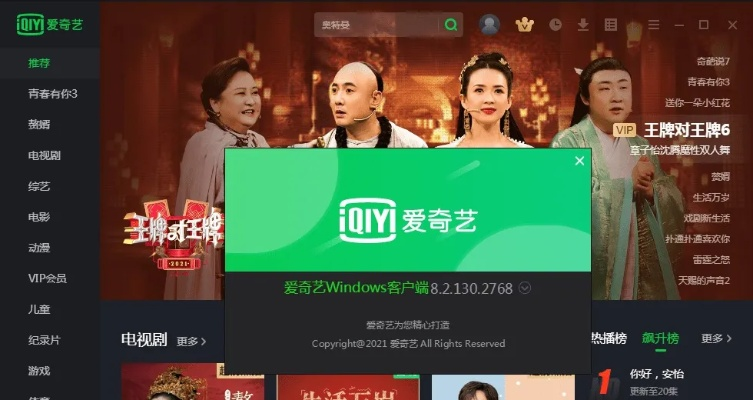Open the 动漫 category
Viewport: 753px width, 400px height.
[x=39, y=247]
